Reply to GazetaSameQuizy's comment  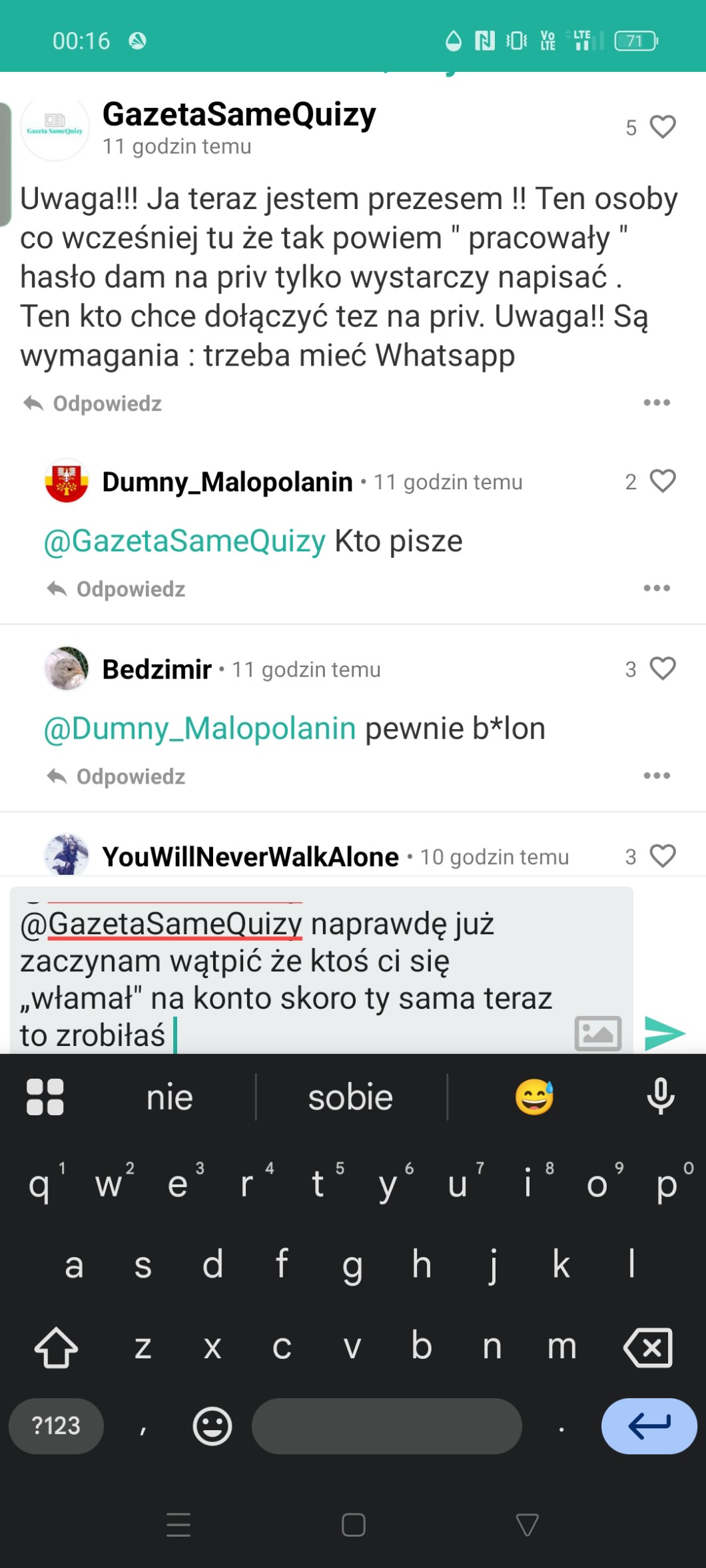[x=93, y=403]
